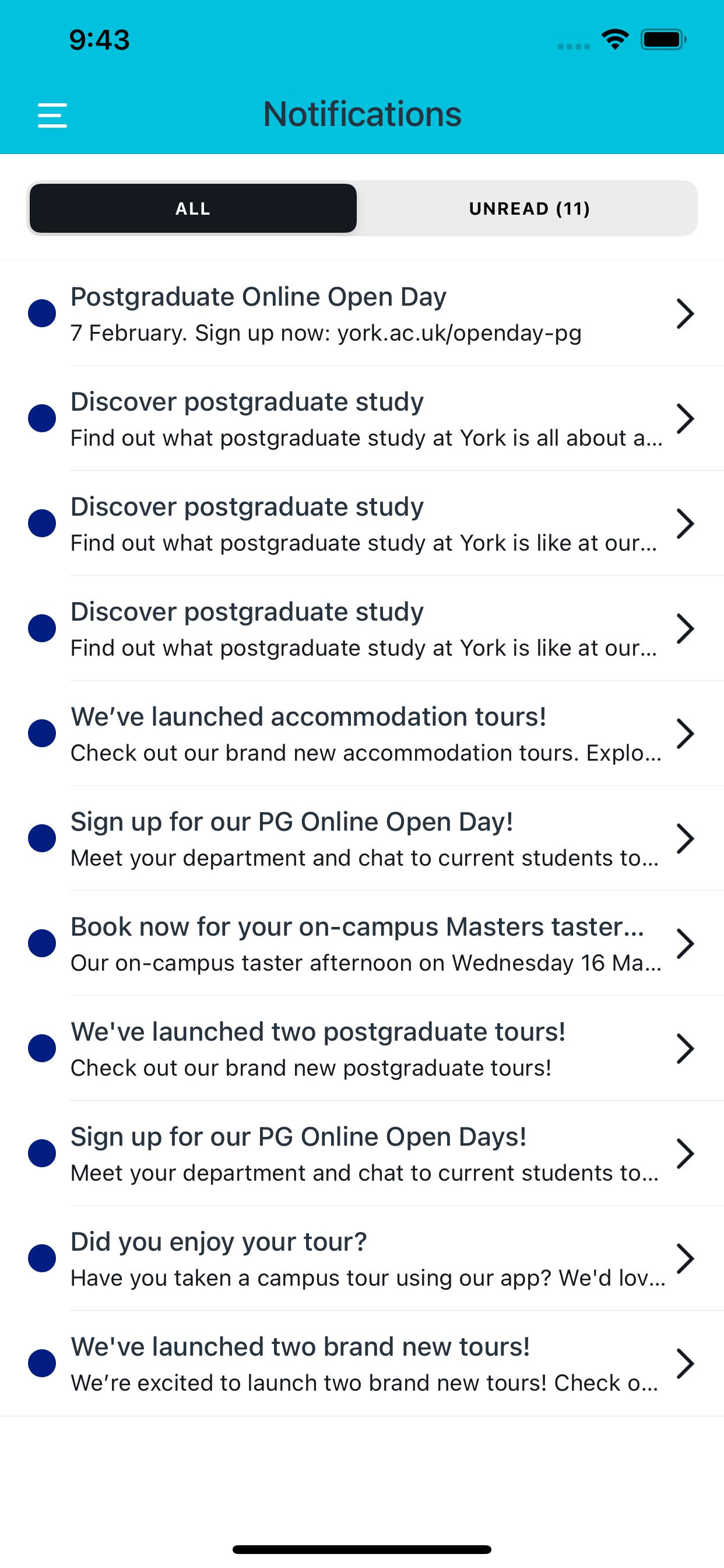Open the hamburger drawer menu
Viewport: 724px width, 1568px height.
(x=52, y=115)
